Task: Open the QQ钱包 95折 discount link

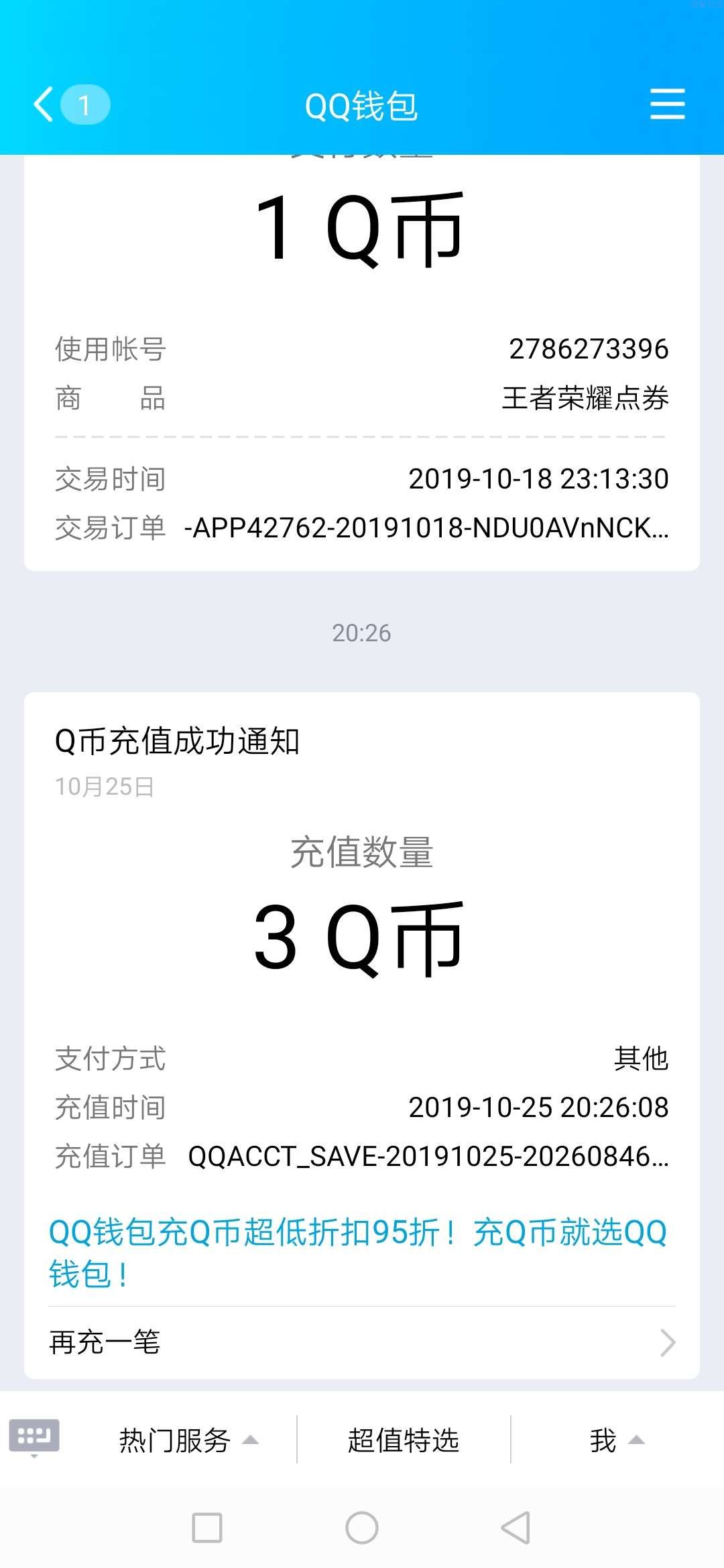Action: pos(358,1252)
